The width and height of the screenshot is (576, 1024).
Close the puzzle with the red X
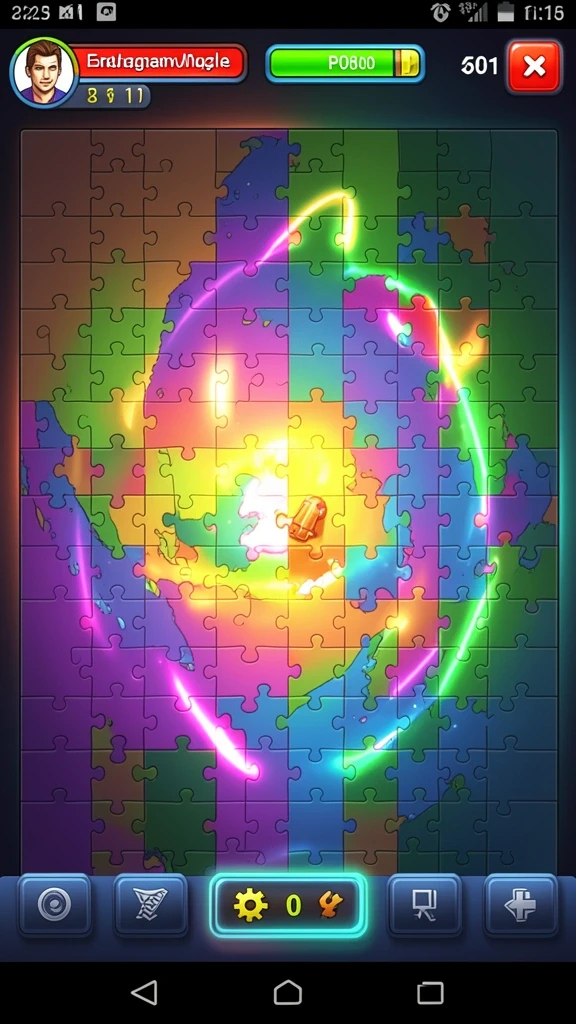[534, 67]
